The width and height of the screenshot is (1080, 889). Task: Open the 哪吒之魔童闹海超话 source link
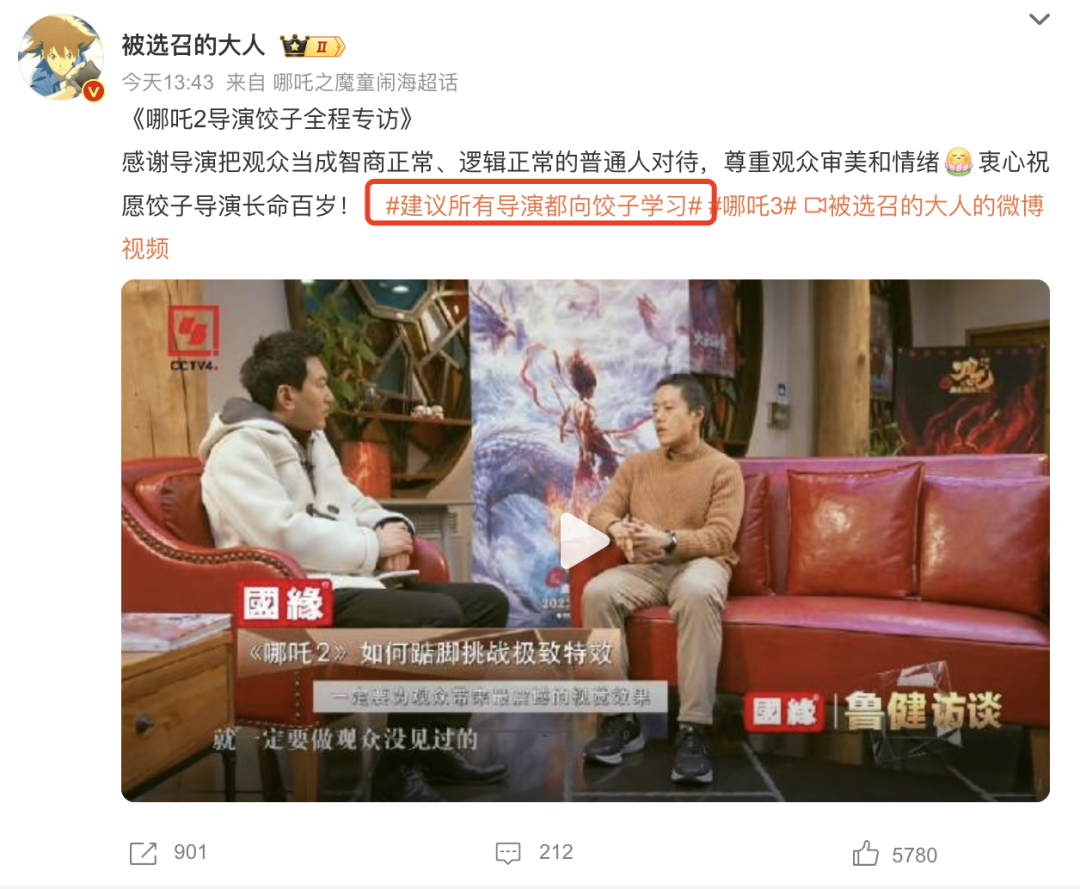click(x=366, y=83)
